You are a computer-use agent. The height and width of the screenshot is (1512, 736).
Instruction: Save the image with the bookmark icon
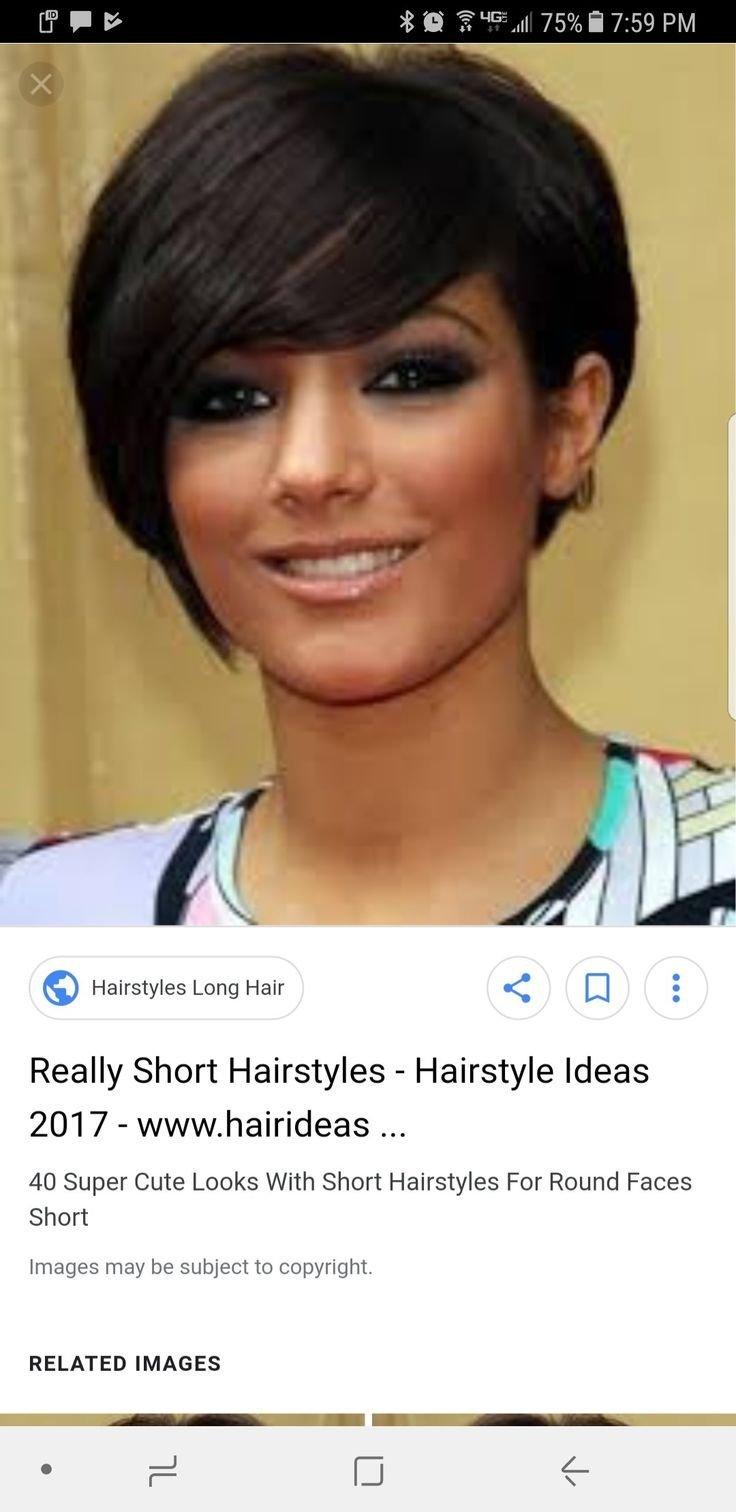coord(597,988)
